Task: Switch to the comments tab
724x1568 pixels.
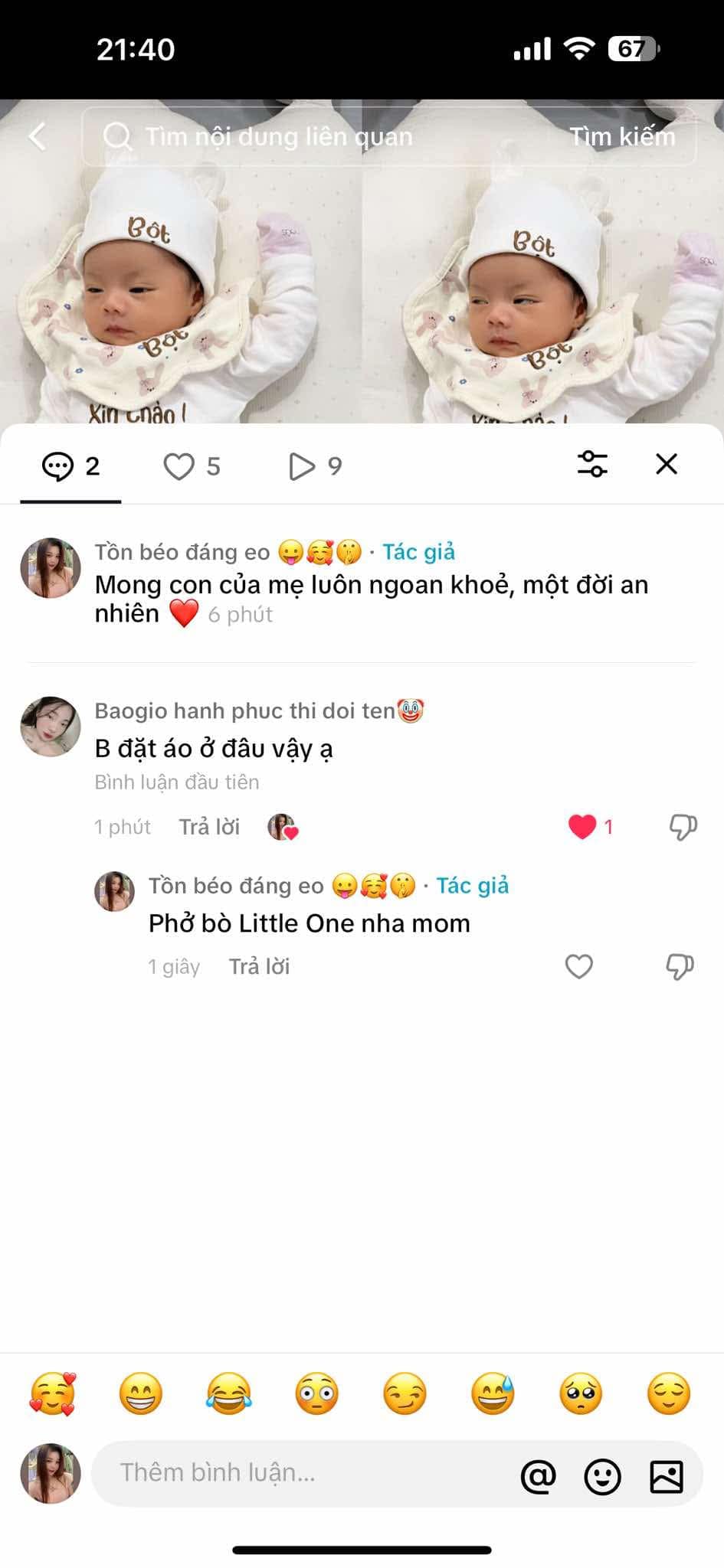Action: (x=70, y=465)
